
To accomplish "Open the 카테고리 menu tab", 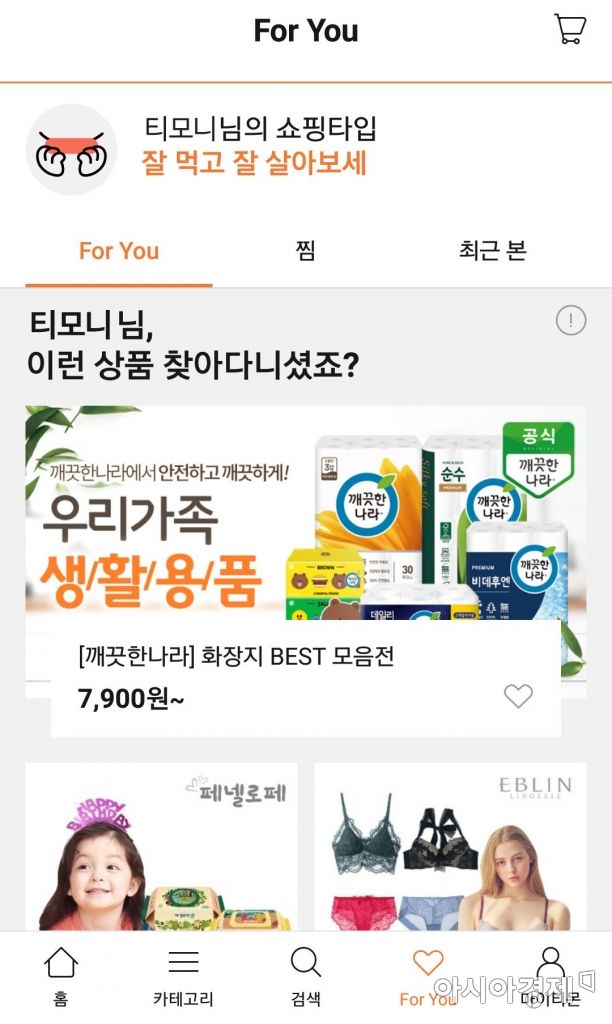I will click(183, 977).
